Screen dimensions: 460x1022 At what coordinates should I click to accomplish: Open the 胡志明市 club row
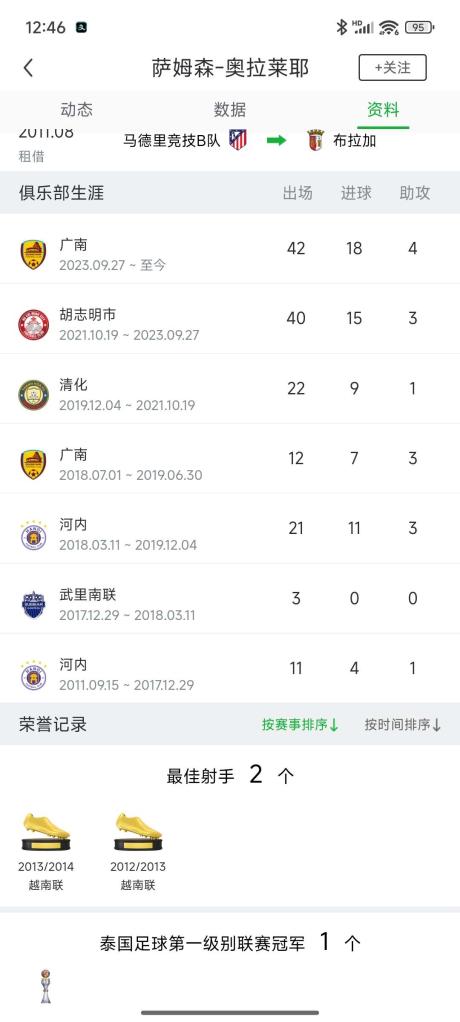(x=230, y=319)
